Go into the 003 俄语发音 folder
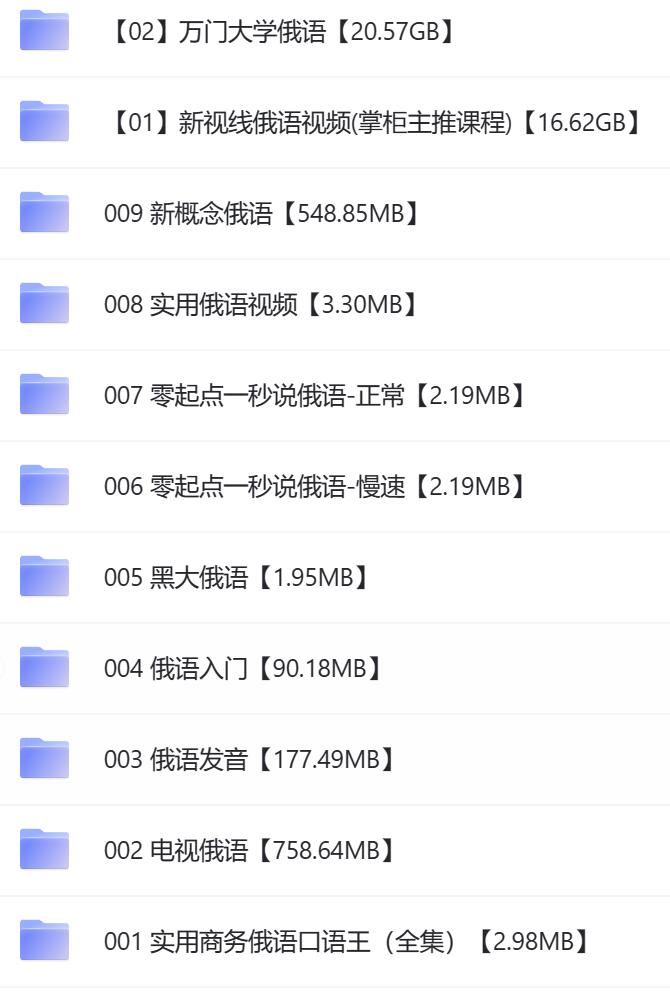Screen dimensions: 670x995 pyautogui.click(x=250, y=759)
